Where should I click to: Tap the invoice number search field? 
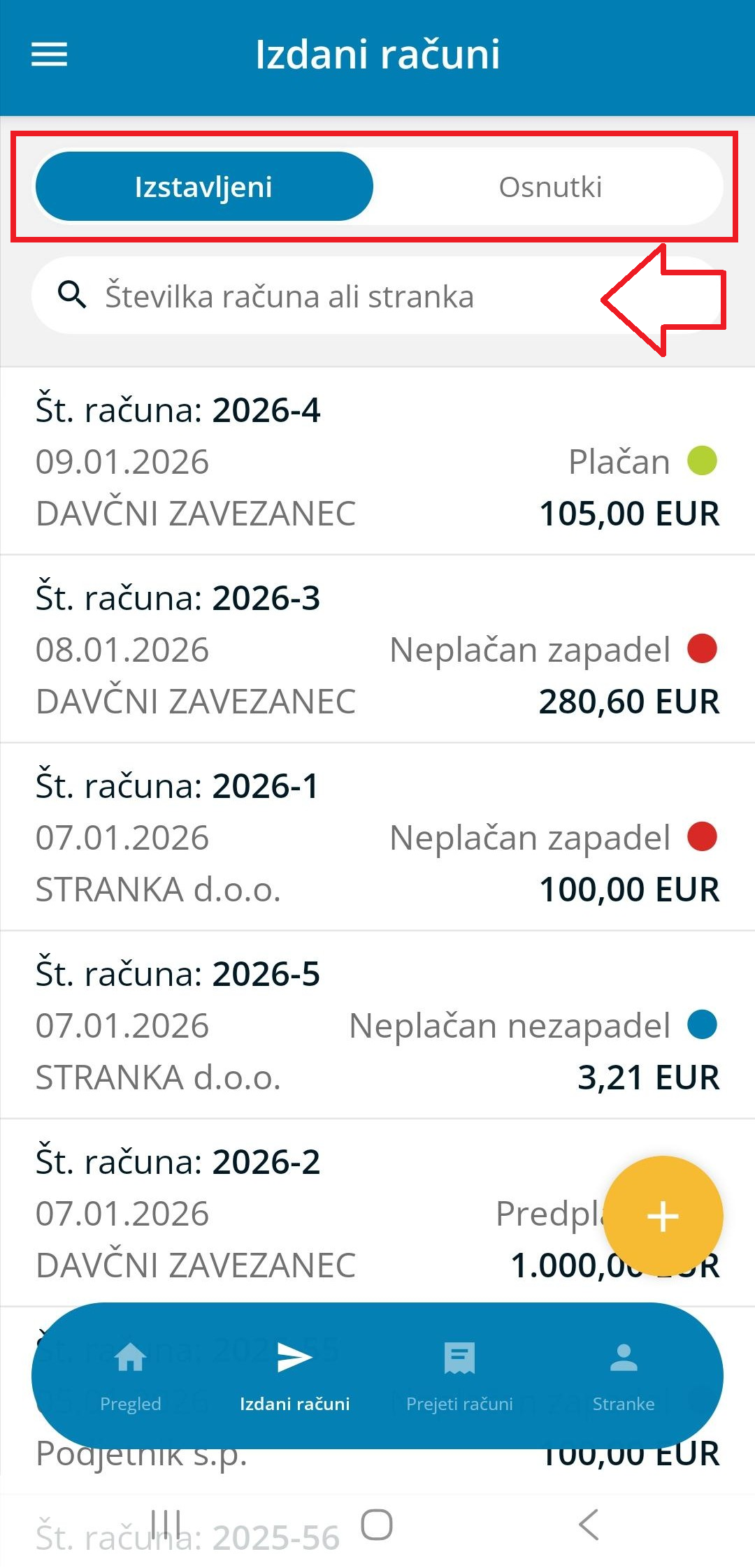pyautogui.click(x=315, y=296)
